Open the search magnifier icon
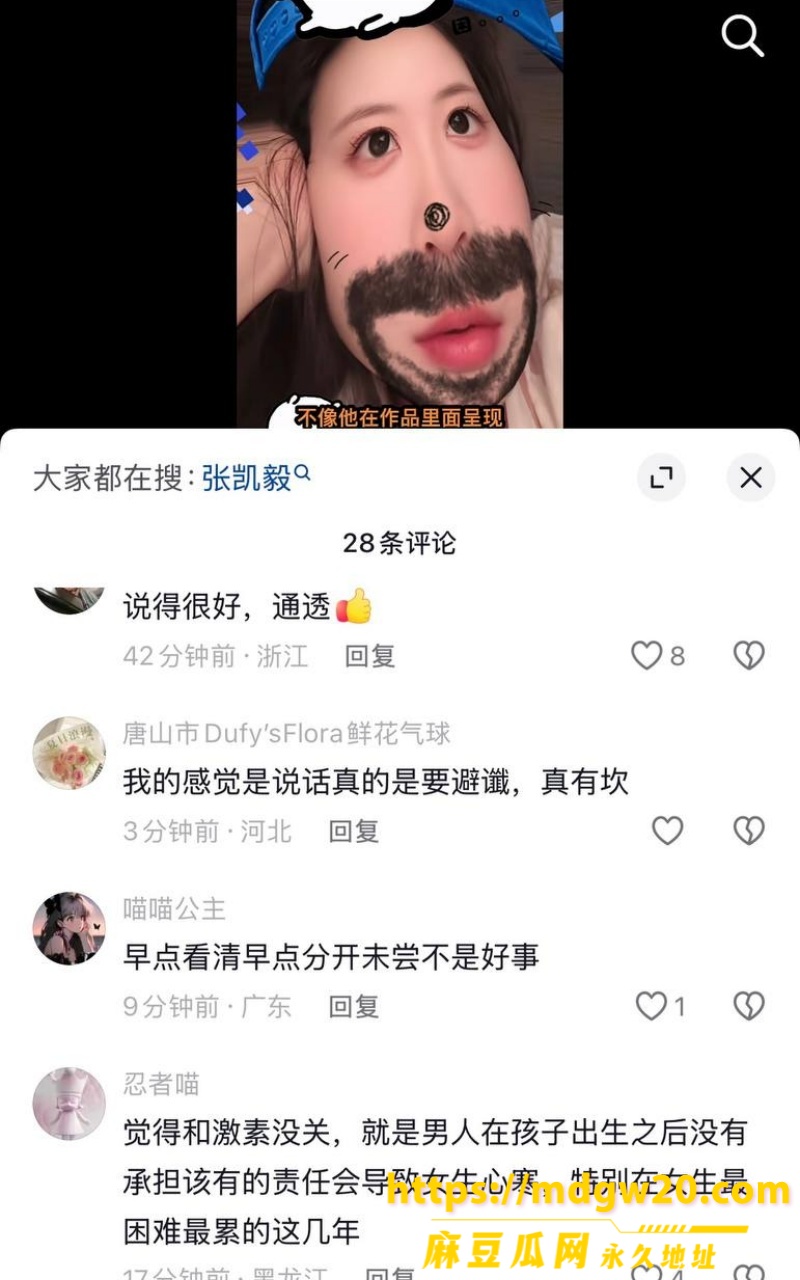The image size is (800, 1280). (743, 36)
